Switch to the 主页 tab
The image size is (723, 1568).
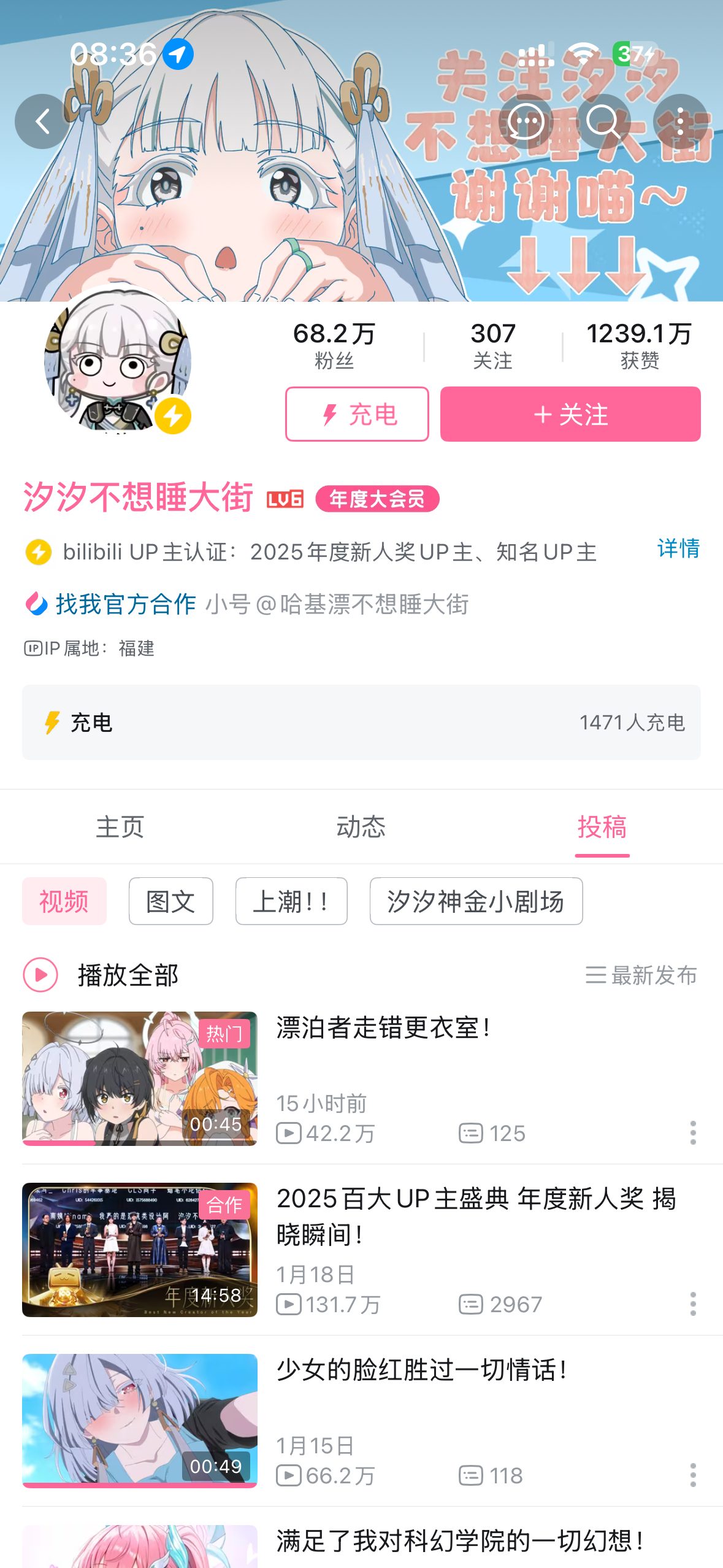[120, 827]
